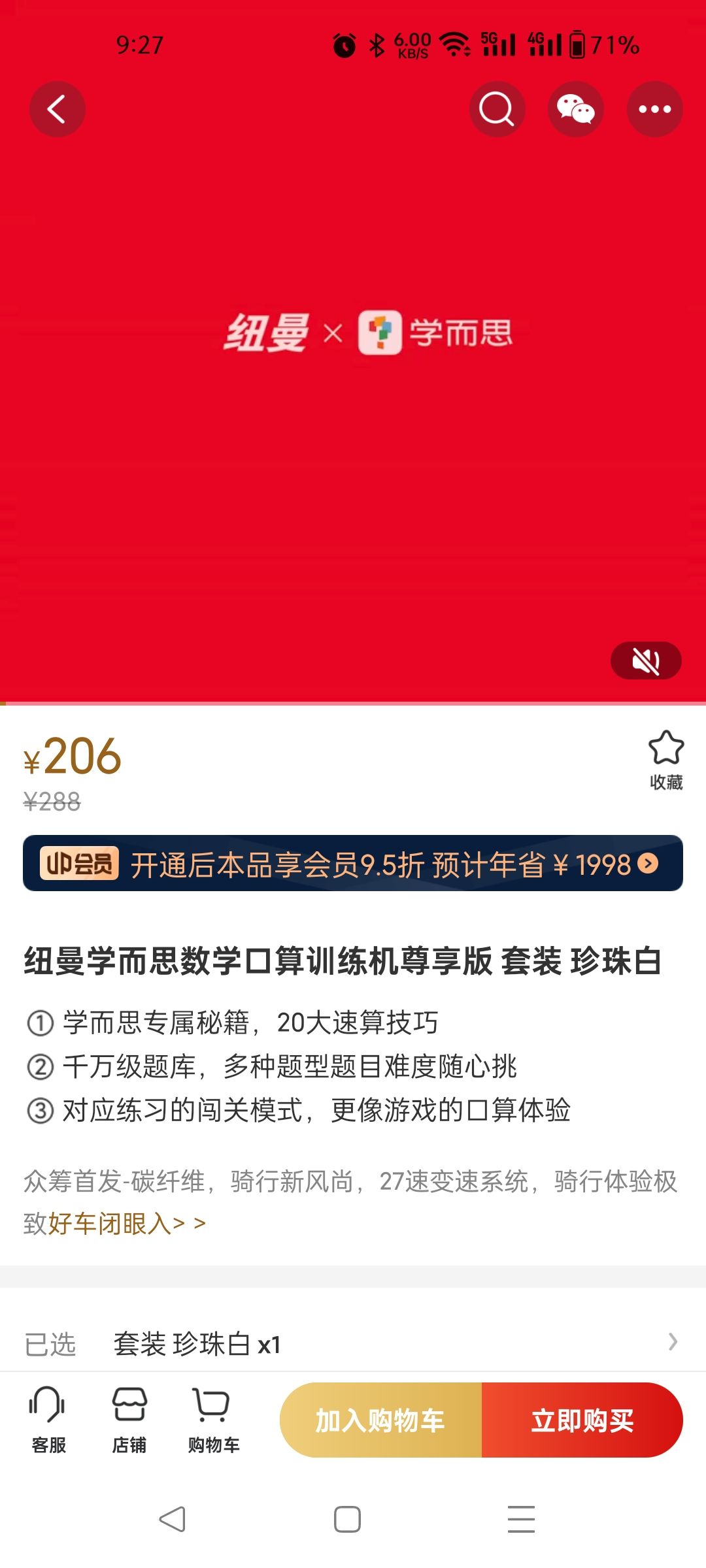Open the system recent apps view

pyautogui.click(x=521, y=1519)
